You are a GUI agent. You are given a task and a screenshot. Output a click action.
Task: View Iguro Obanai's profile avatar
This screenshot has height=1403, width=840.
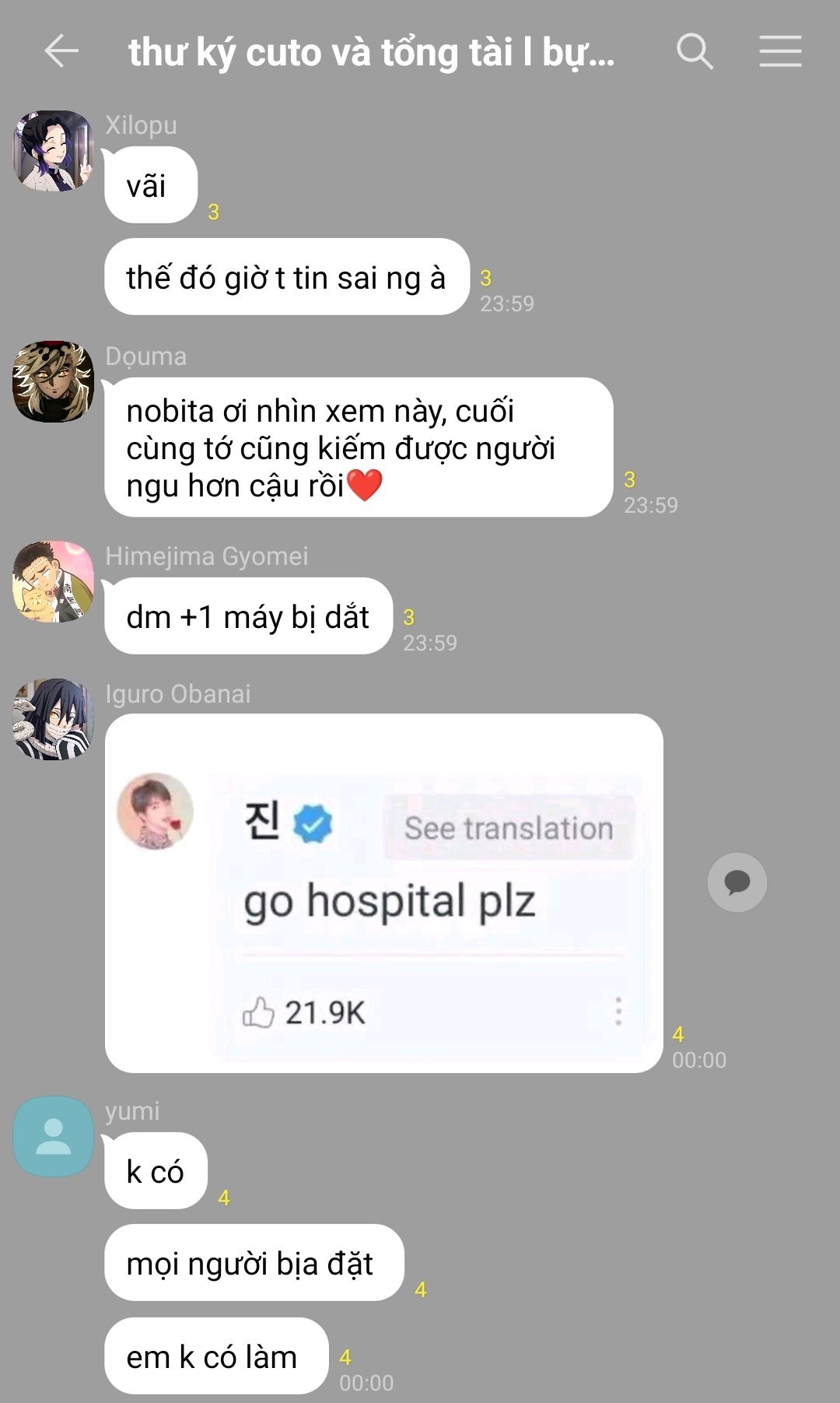[x=53, y=720]
